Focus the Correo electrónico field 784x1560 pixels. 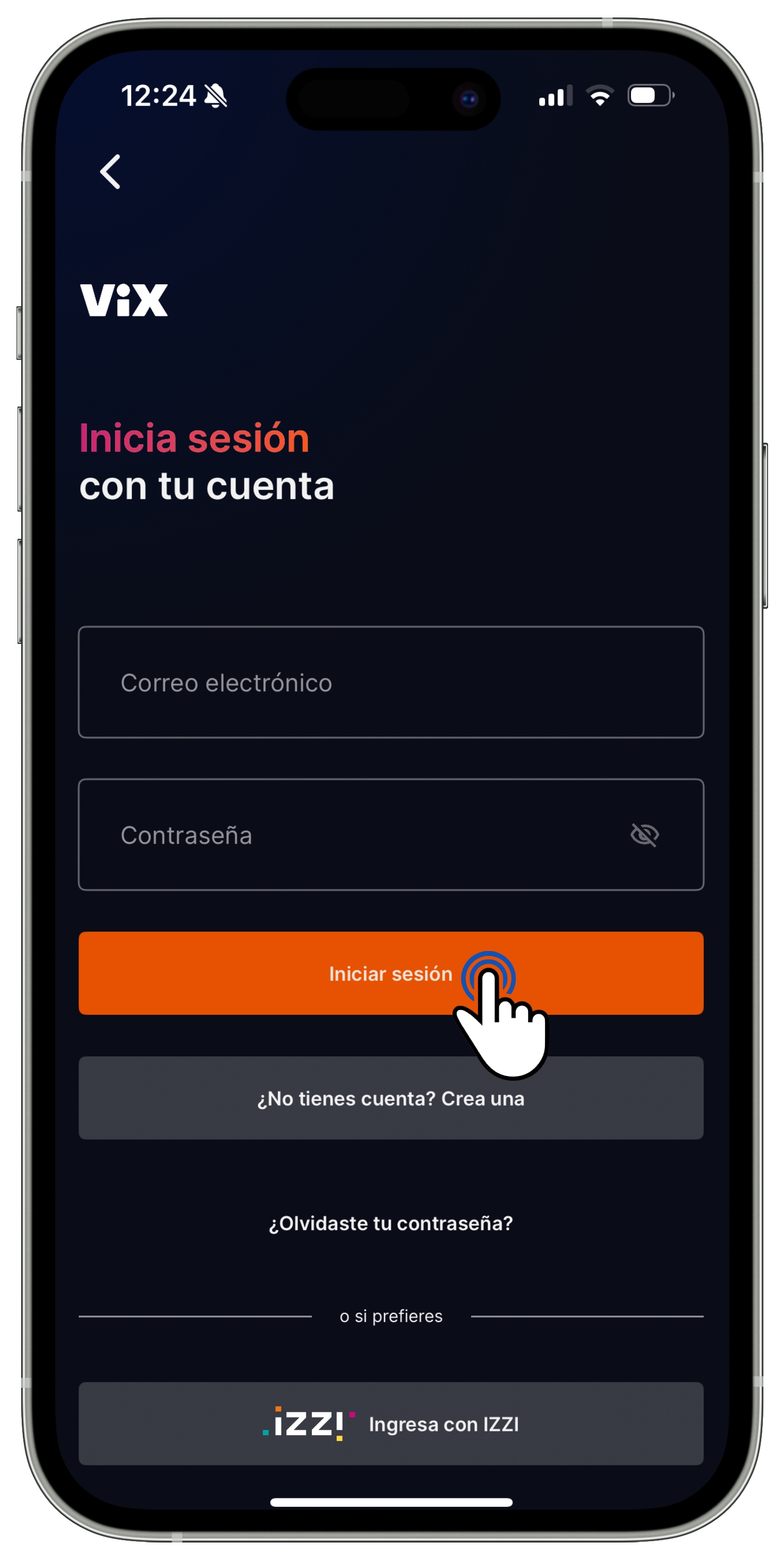tap(390, 682)
